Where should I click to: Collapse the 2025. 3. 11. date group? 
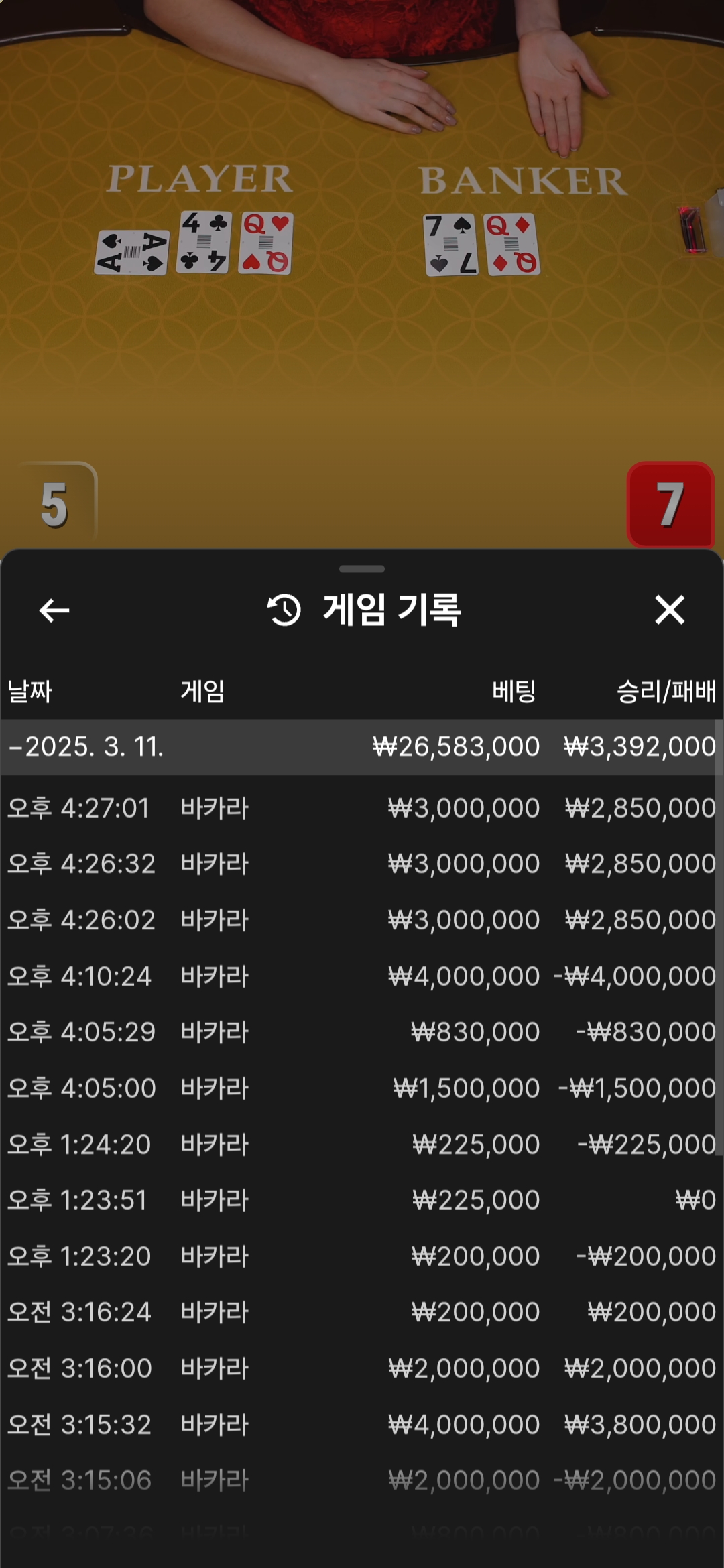coord(362,747)
